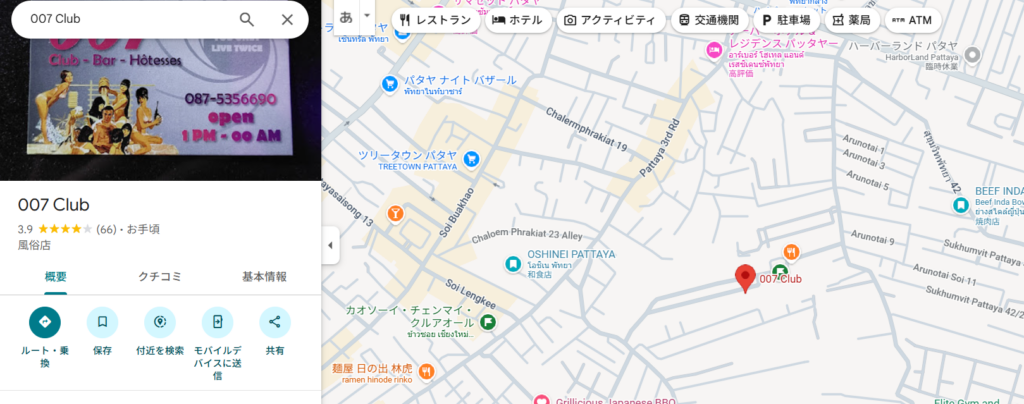
Task: Show ATM locations on the map
Action: coord(911,20)
